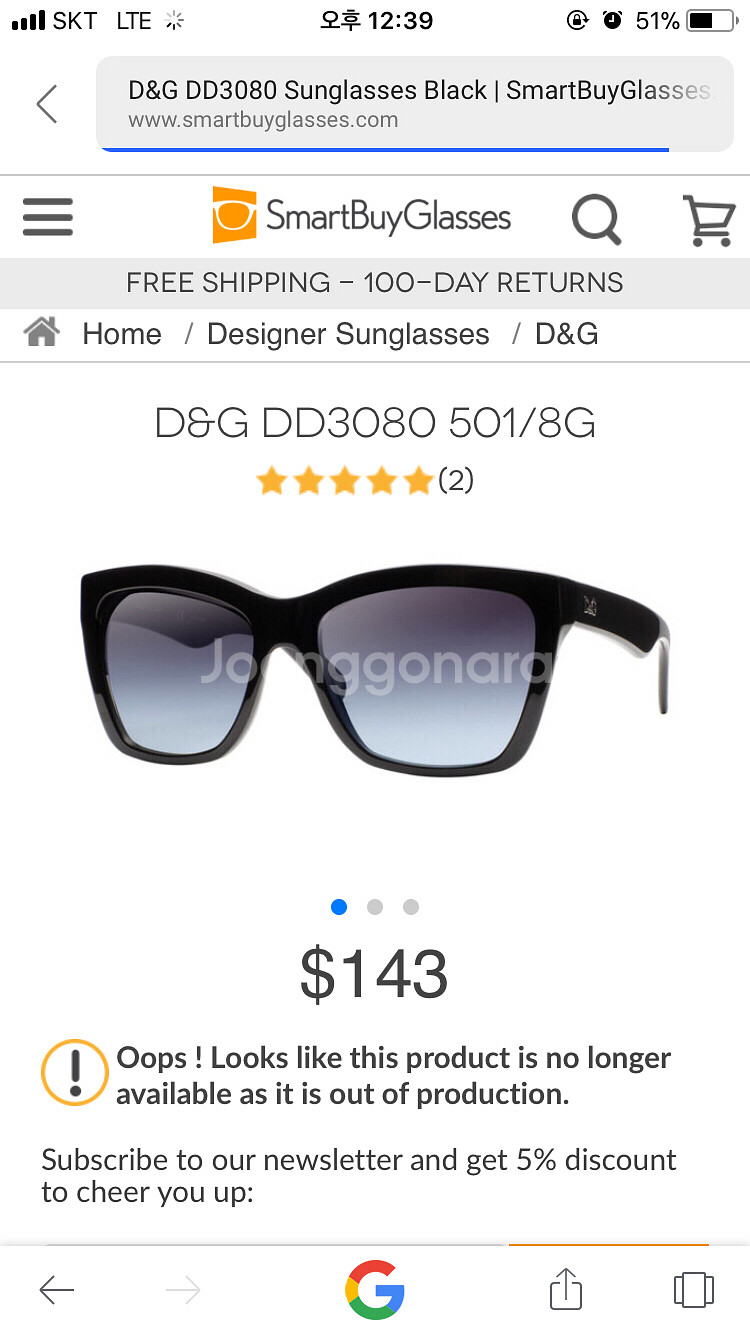
Task: Tap the Google G button
Action: (x=375, y=1289)
